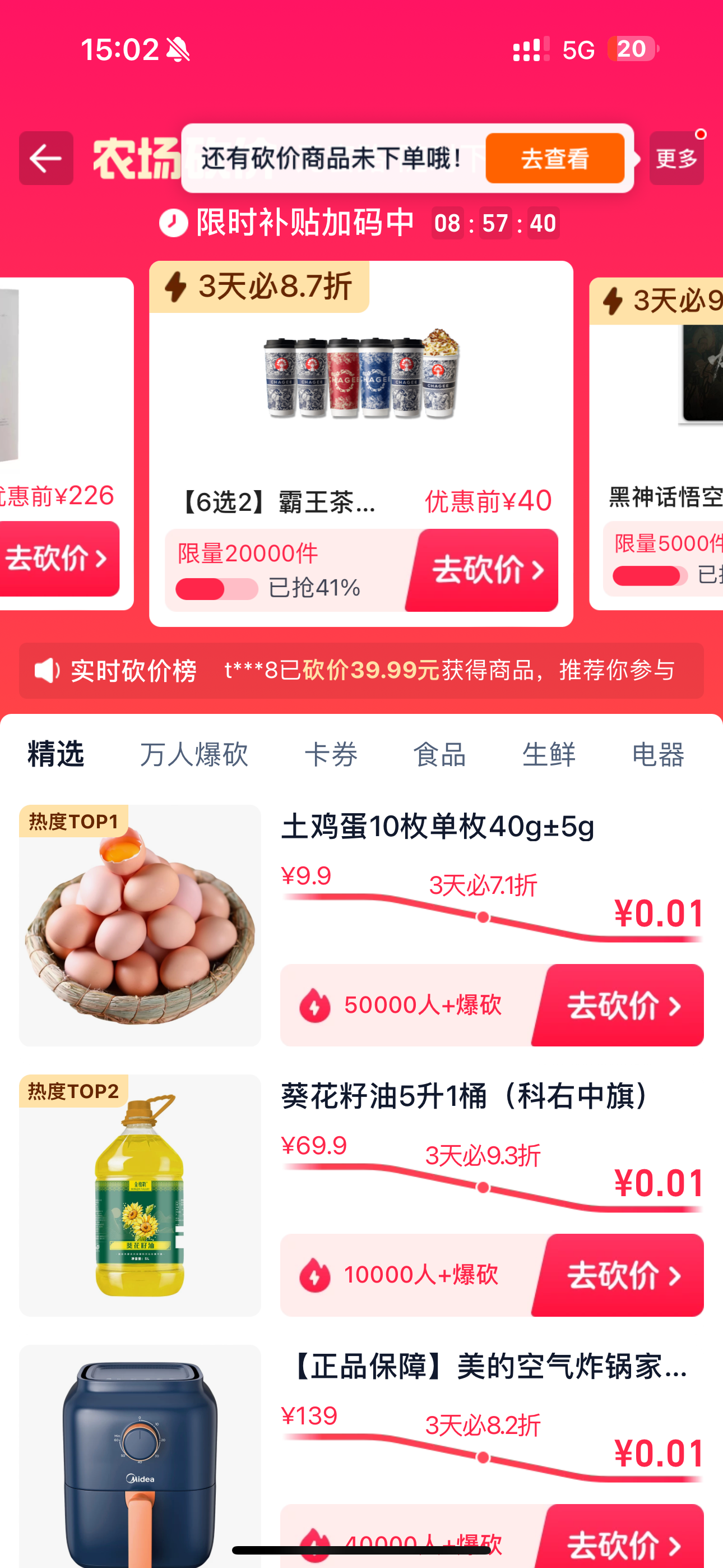Open the 更多 menu

(x=675, y=158)
